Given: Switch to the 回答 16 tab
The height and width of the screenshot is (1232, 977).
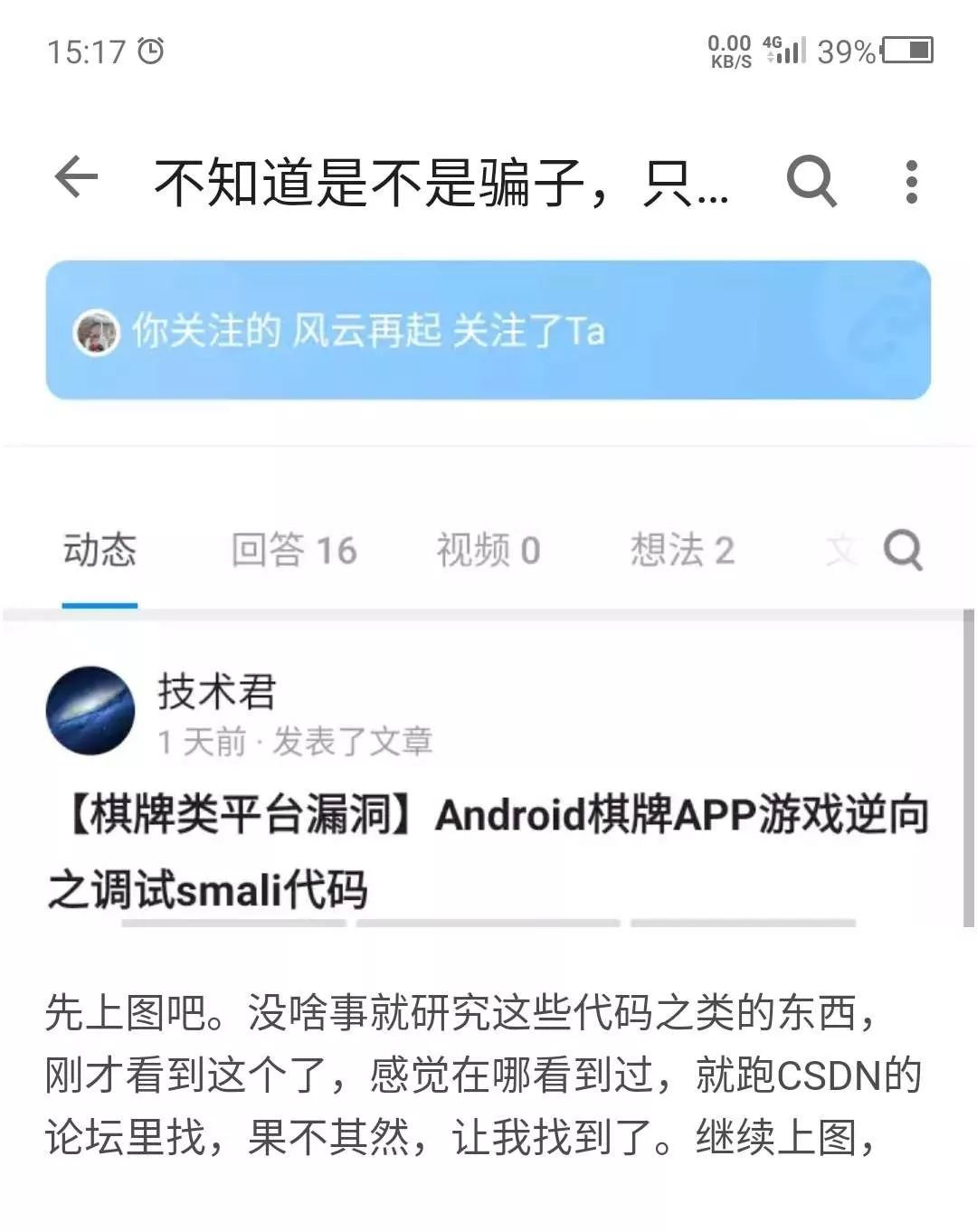Looking at the screenshot, I should point(294,550).
